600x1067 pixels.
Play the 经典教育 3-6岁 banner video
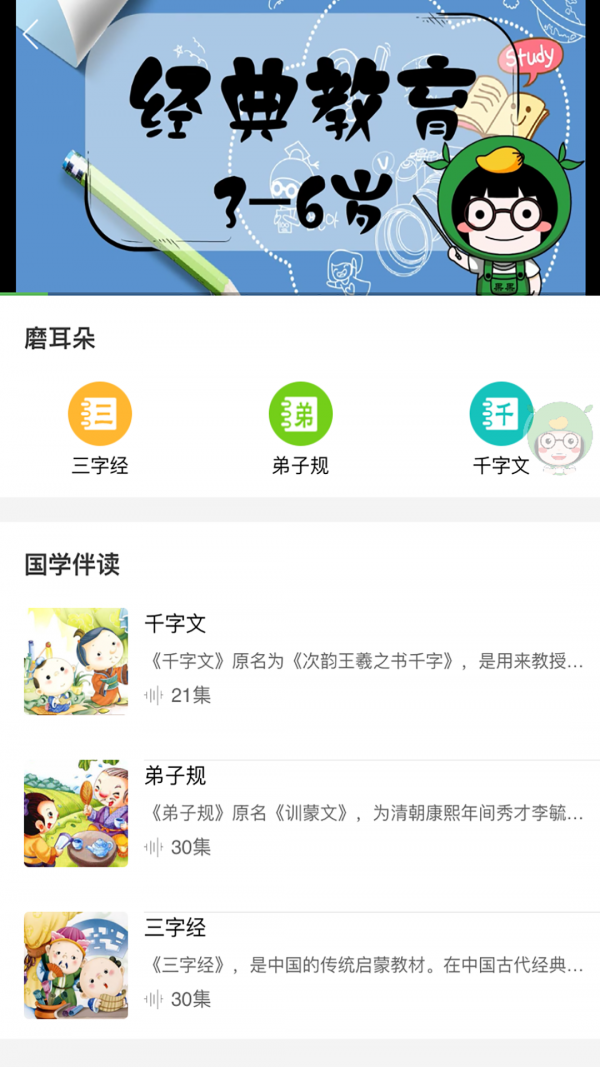click(x=300, y=150)
